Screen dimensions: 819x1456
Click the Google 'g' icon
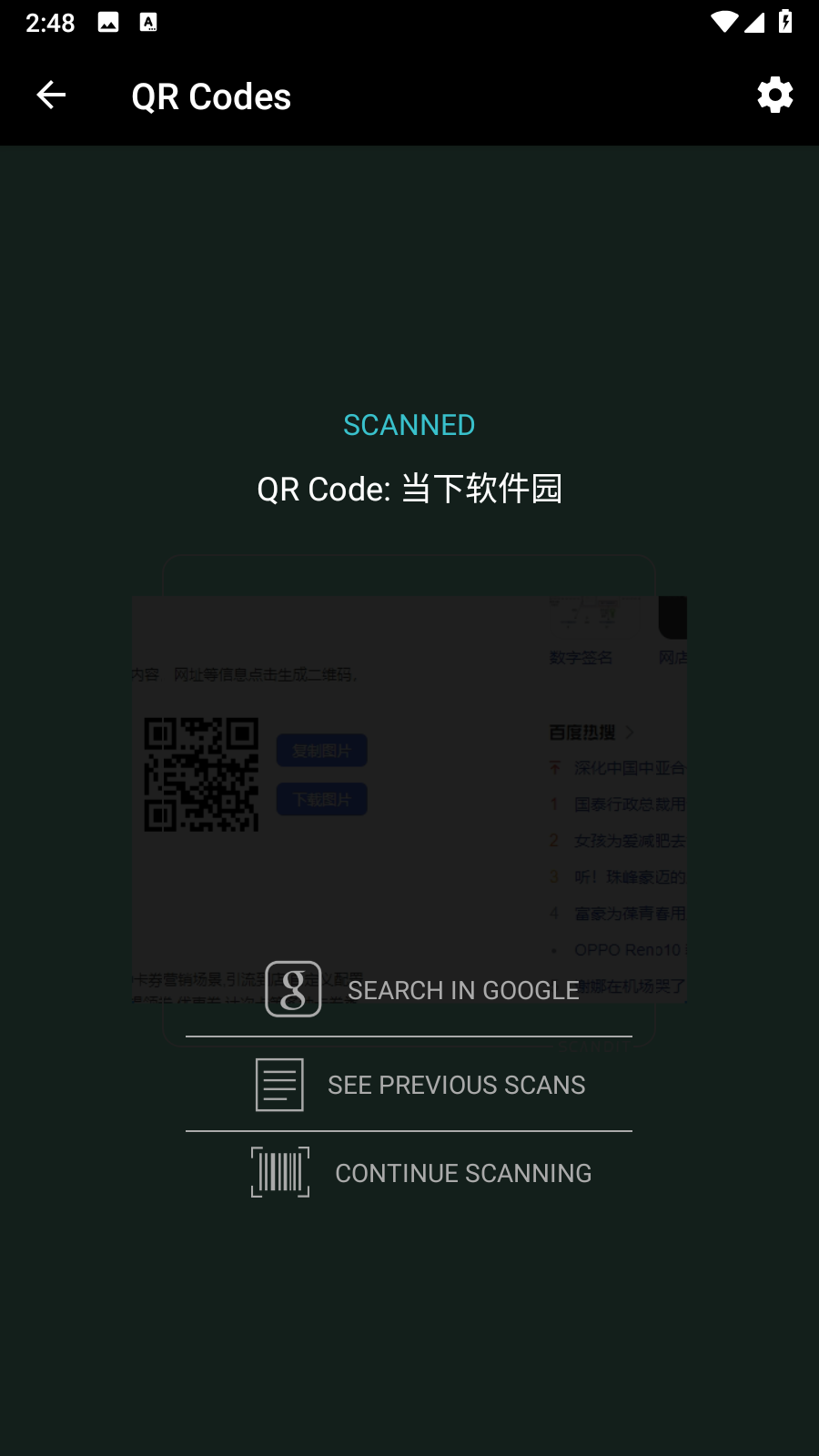[x=291, y=989]
